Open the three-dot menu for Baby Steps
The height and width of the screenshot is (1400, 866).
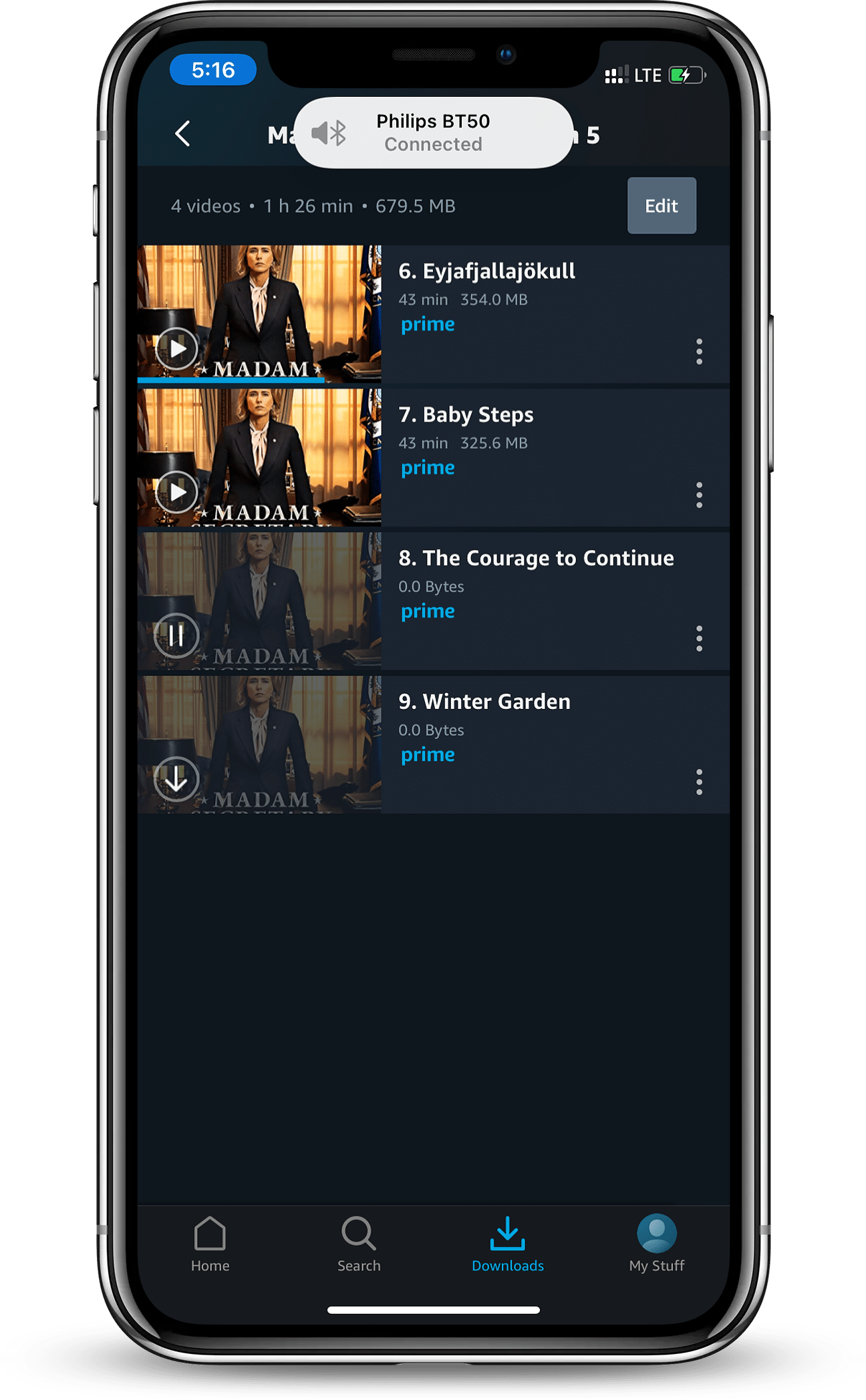click(x=699, y=495)
